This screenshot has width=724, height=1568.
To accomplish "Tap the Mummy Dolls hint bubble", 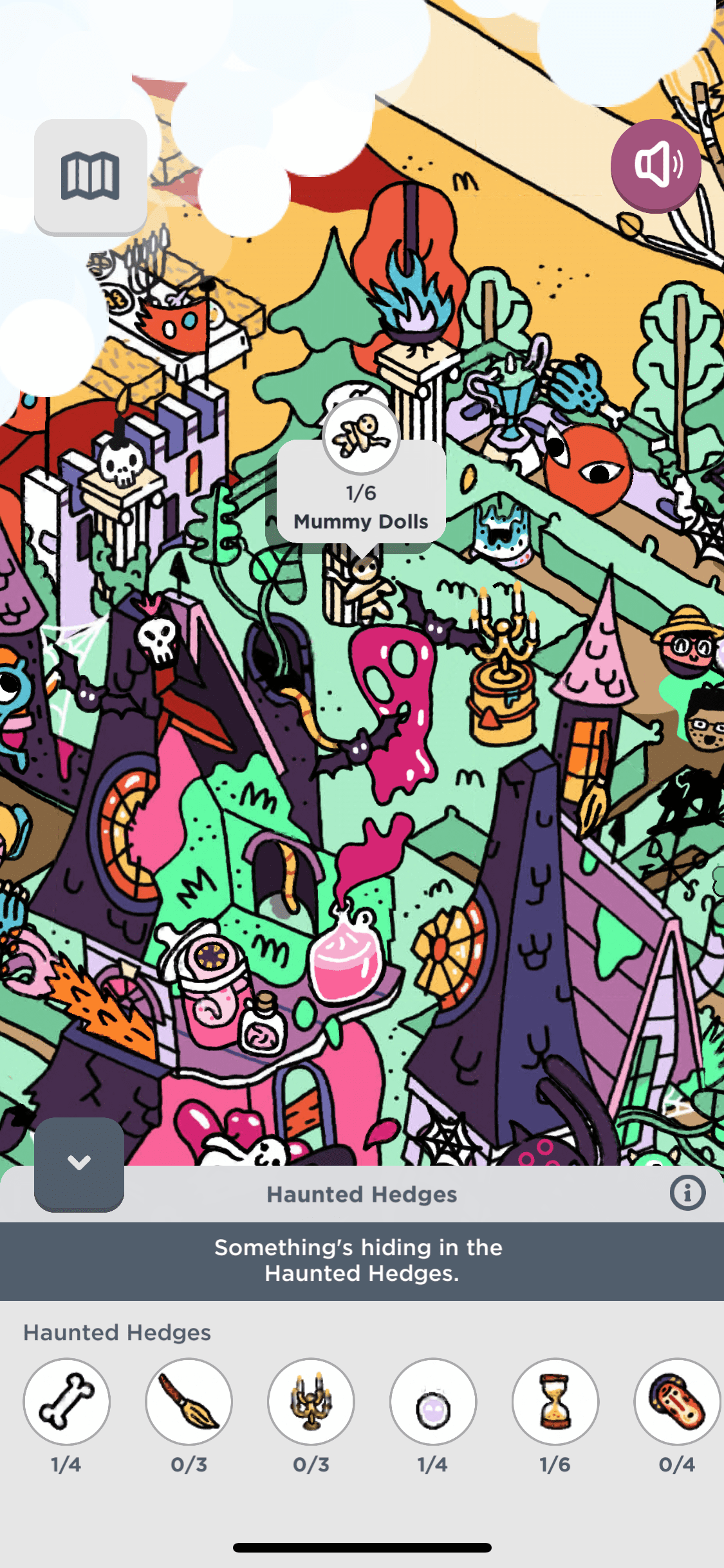I will point(361,492).
